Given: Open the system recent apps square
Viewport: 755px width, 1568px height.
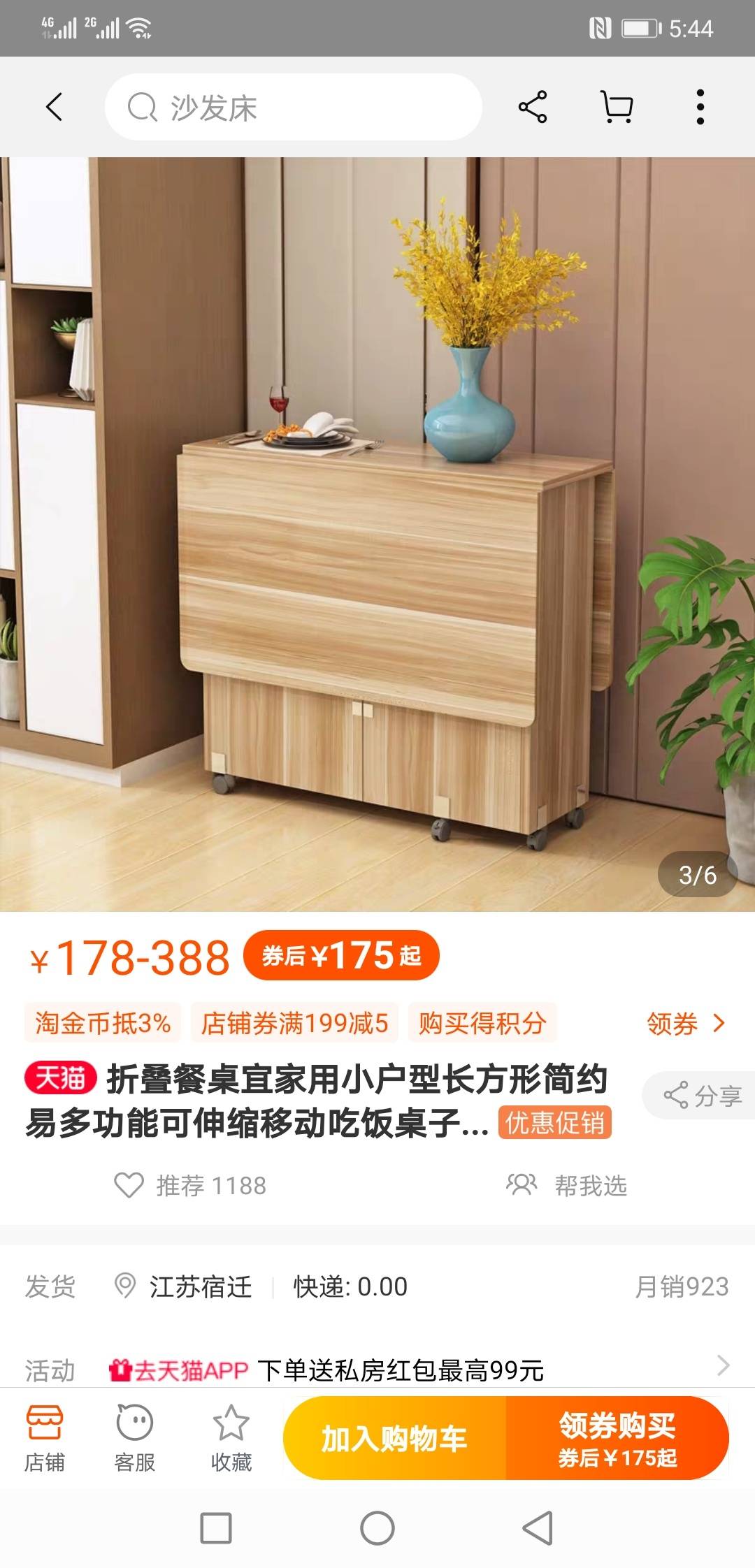Looking at the screenshot, I should tap(216, 1527).
